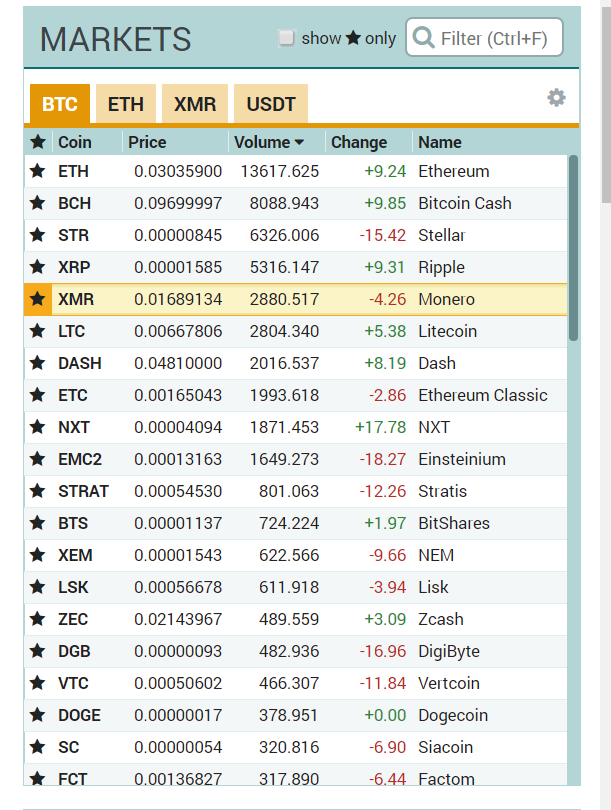Focus the Filter search field

495,39
